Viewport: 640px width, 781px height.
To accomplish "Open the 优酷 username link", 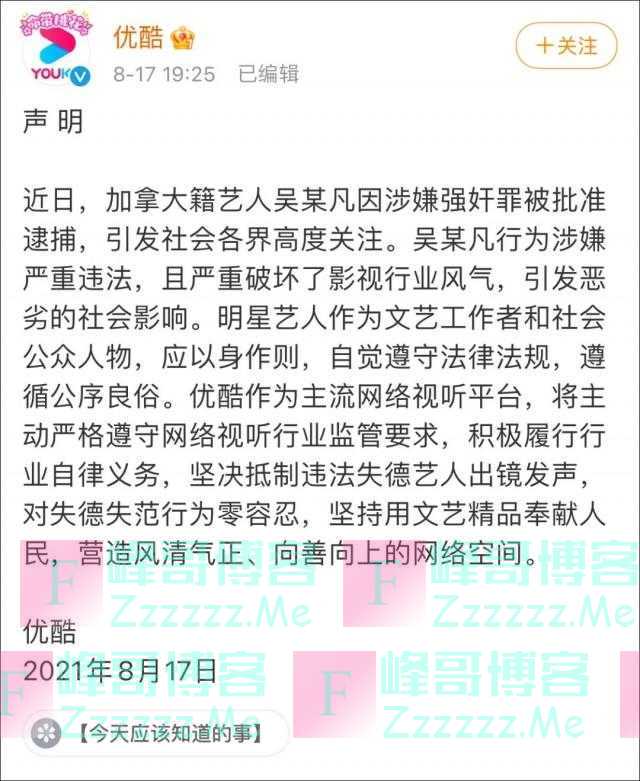I will tap(135, 40).
